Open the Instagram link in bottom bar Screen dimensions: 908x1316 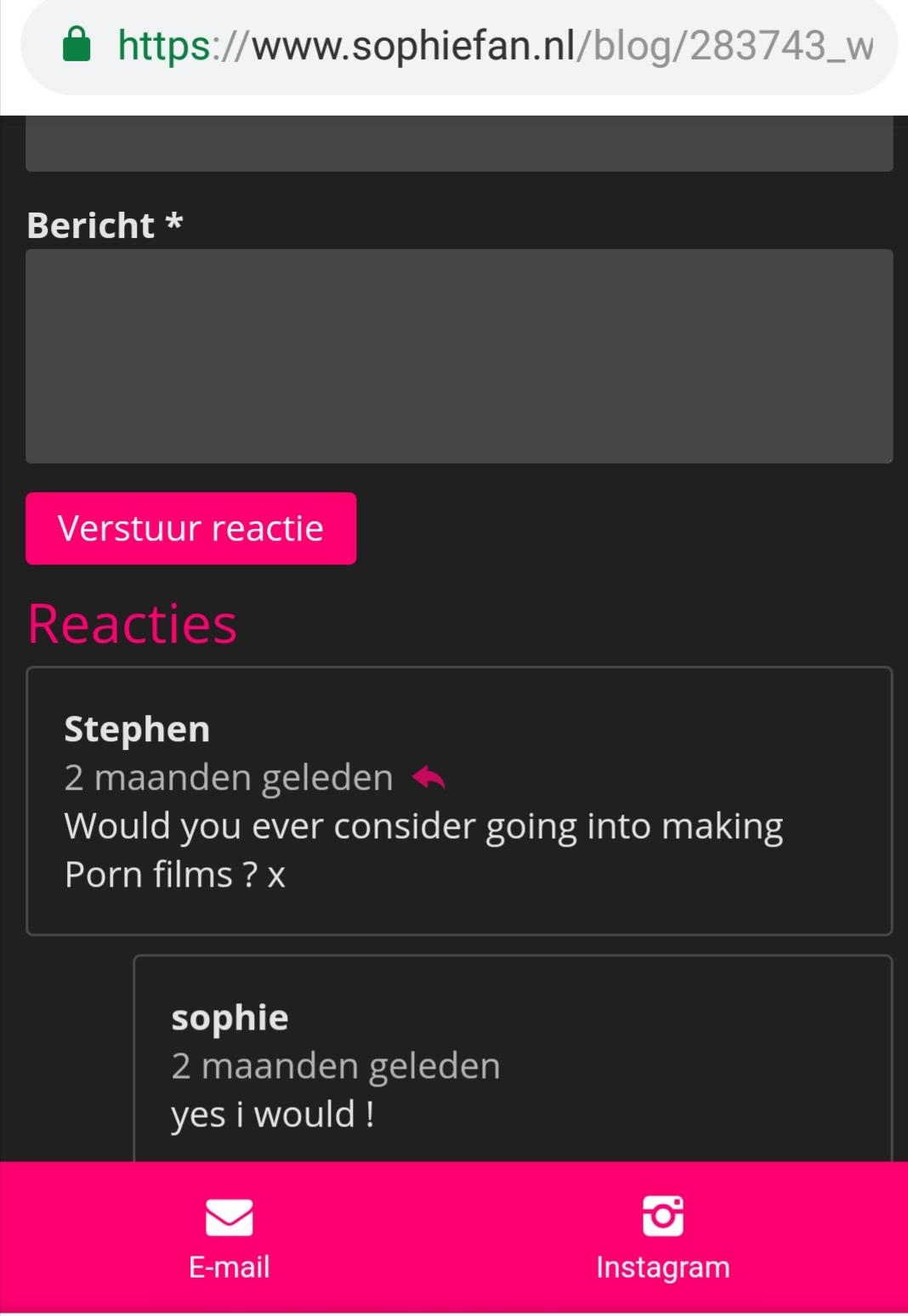[662, 1238]
